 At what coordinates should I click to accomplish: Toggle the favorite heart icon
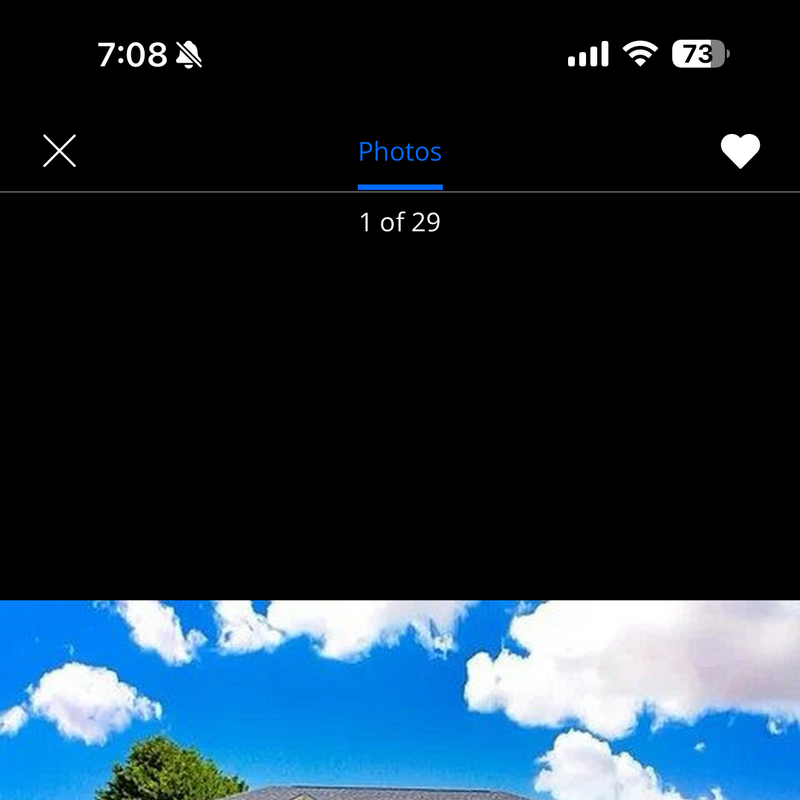[740, 151]
